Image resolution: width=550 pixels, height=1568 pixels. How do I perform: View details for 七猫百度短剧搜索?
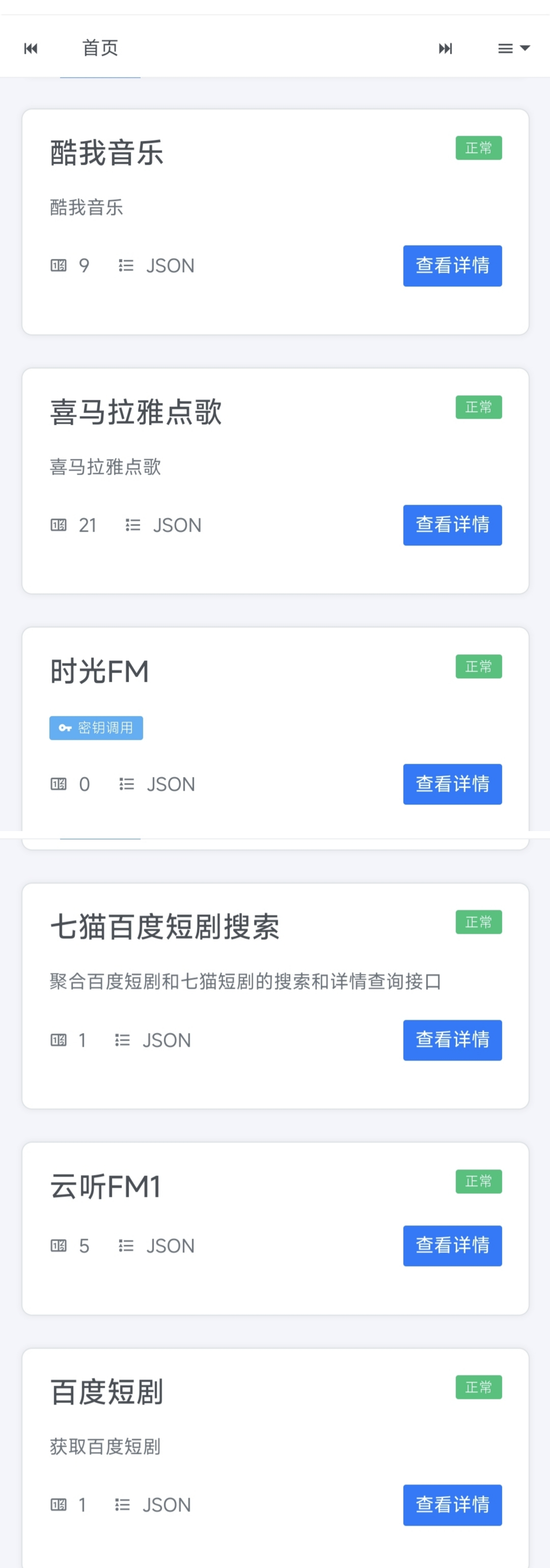coord(452,1040)
